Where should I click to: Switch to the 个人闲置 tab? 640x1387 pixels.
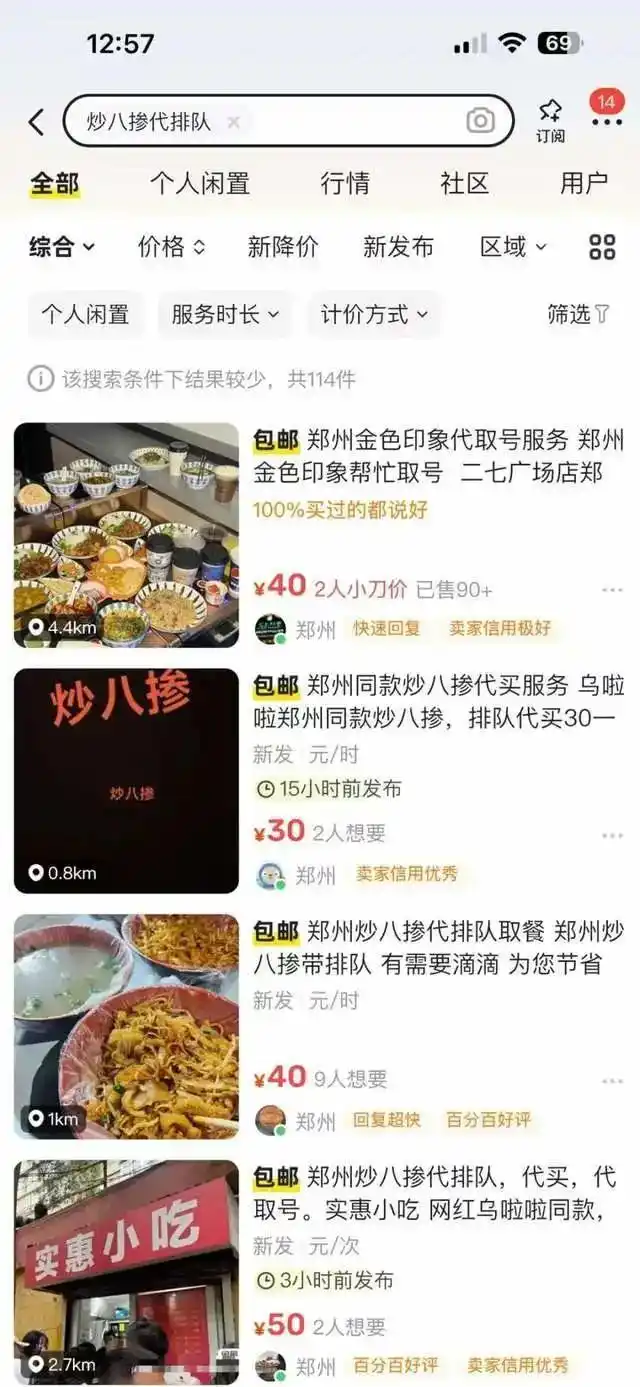(x=199, y=183)
